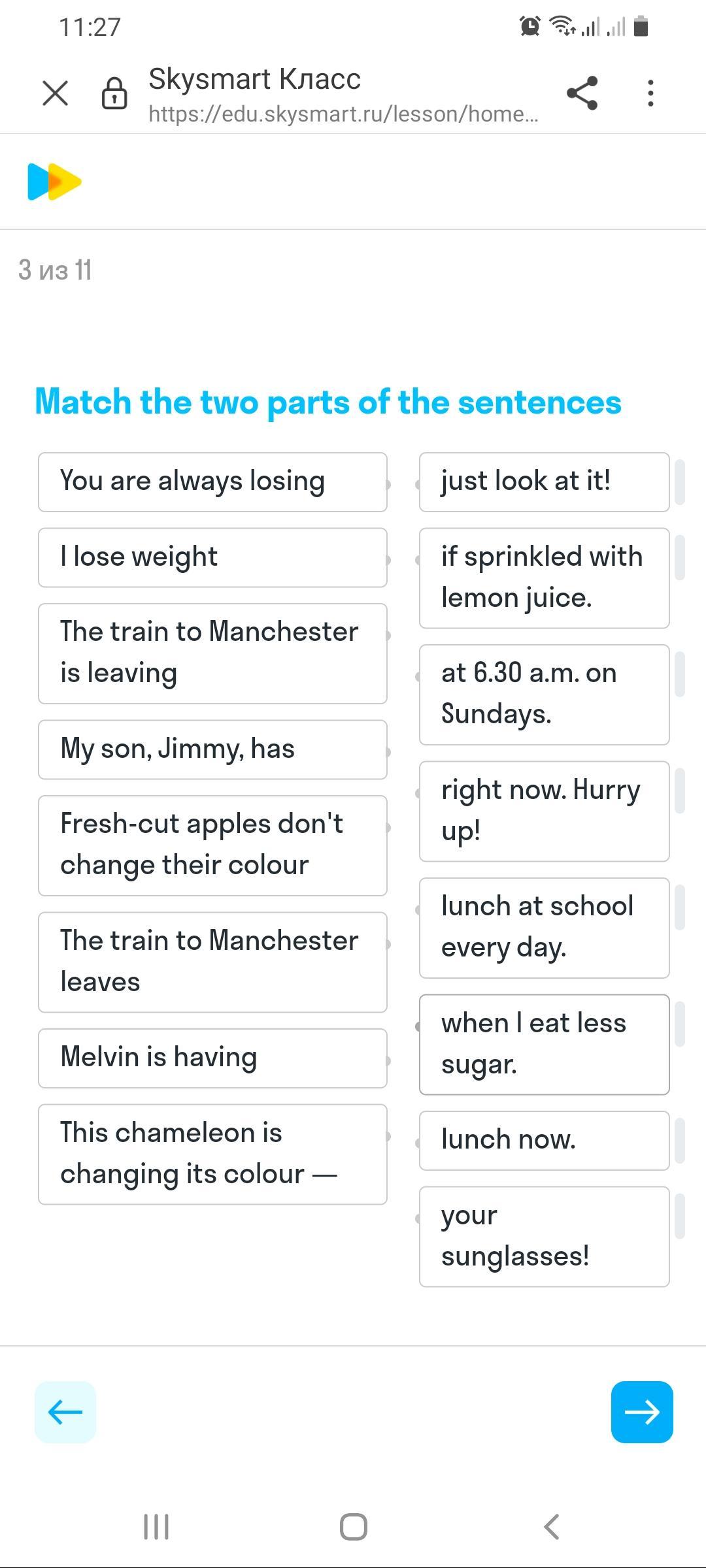
Task: Choose 'when I eat less sugar.'
Action: 545,1045
